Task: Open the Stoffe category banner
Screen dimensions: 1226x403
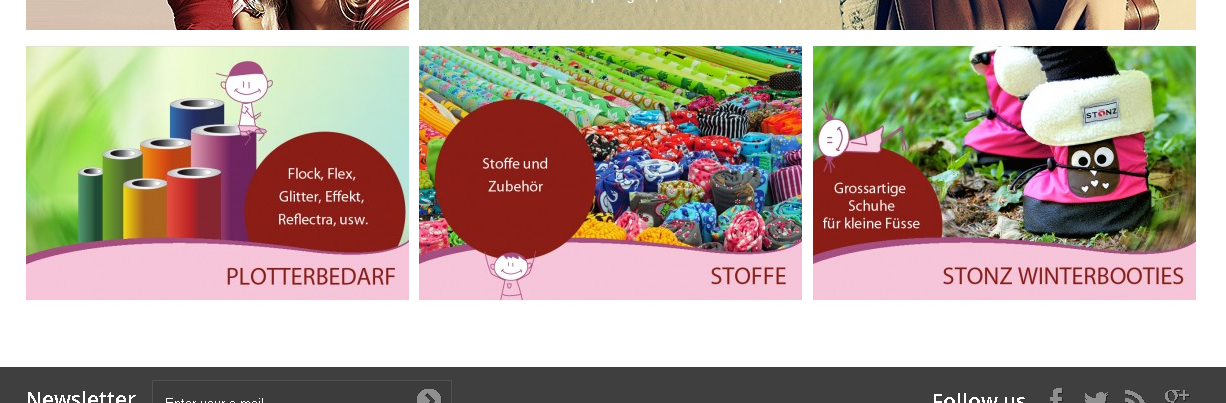Action: pyautogui.click(x=610, y=173)
